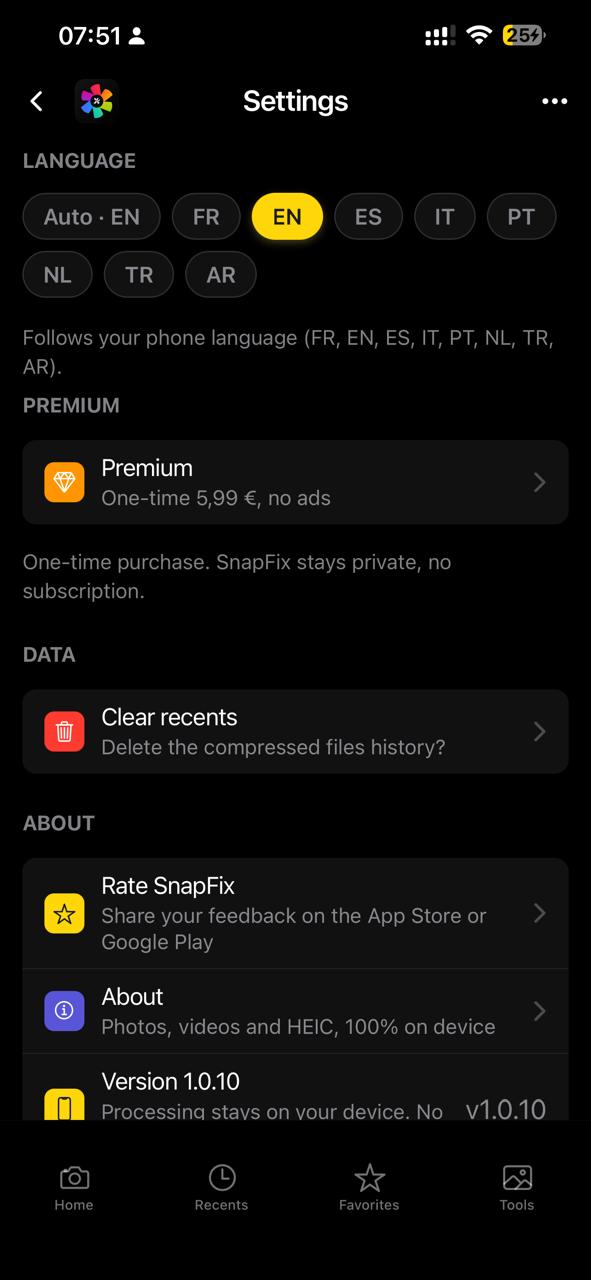Go back using the top-left arrow
The height and width of the screenshot is (1280, 591).
37,101
